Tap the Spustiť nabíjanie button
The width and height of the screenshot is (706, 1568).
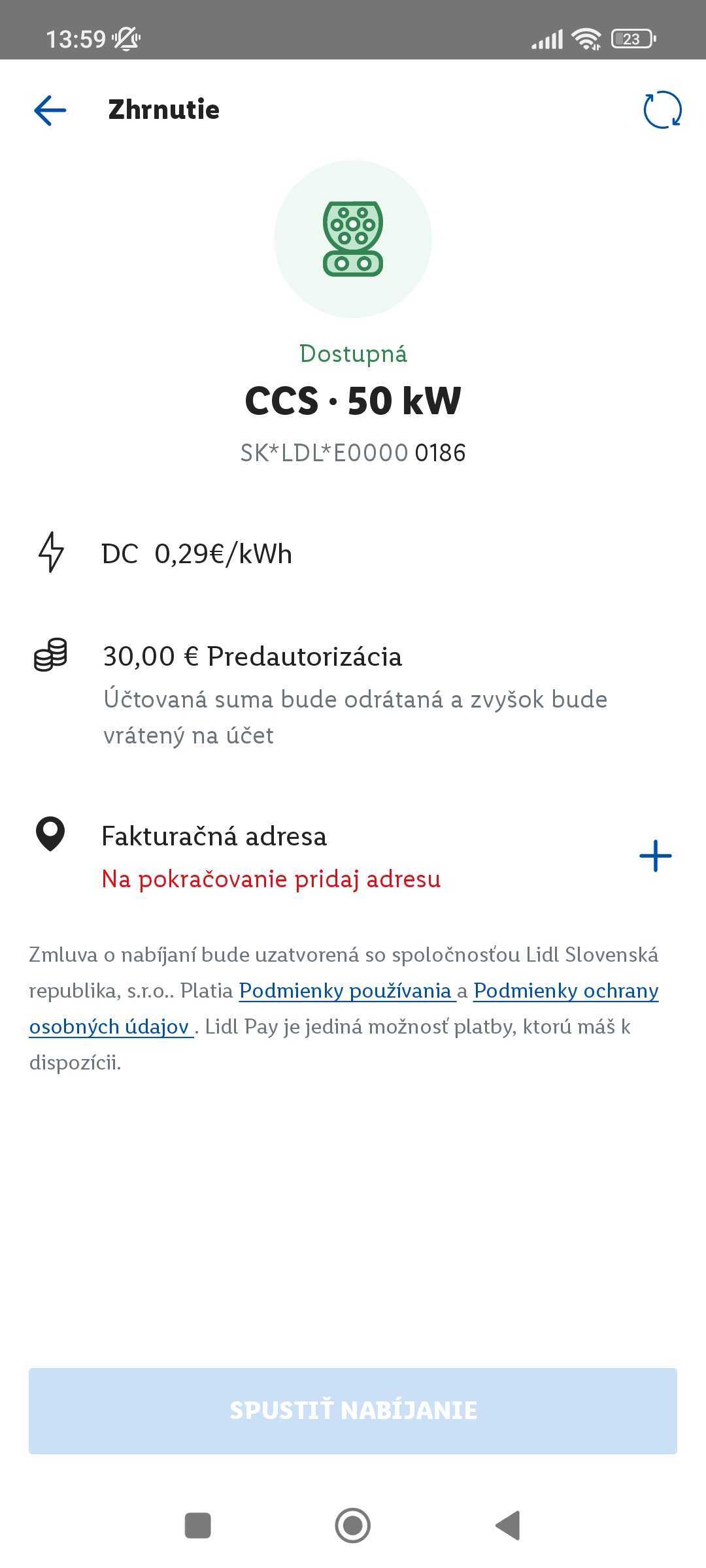353,1411
